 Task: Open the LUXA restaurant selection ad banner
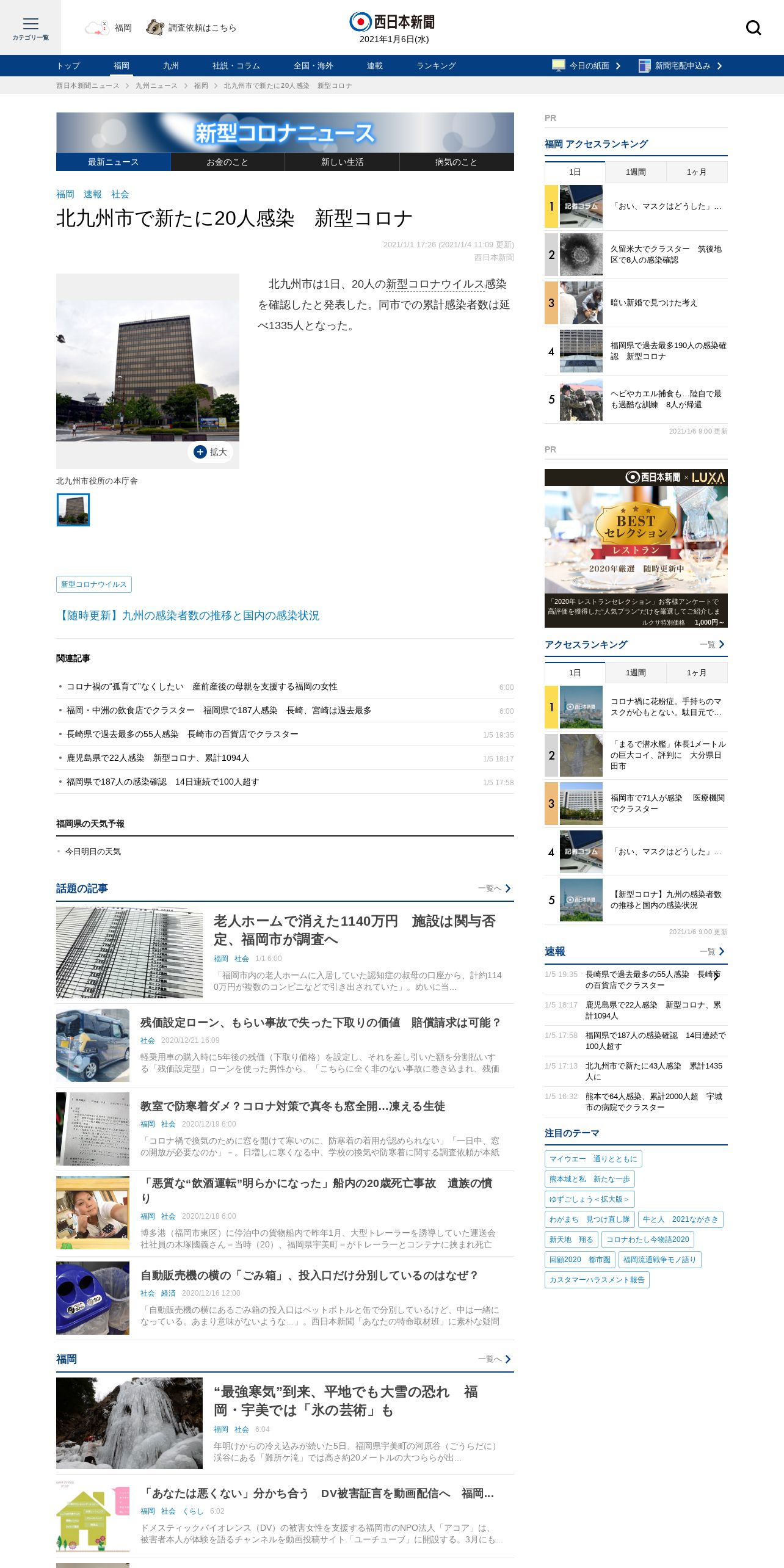[636, 548]
